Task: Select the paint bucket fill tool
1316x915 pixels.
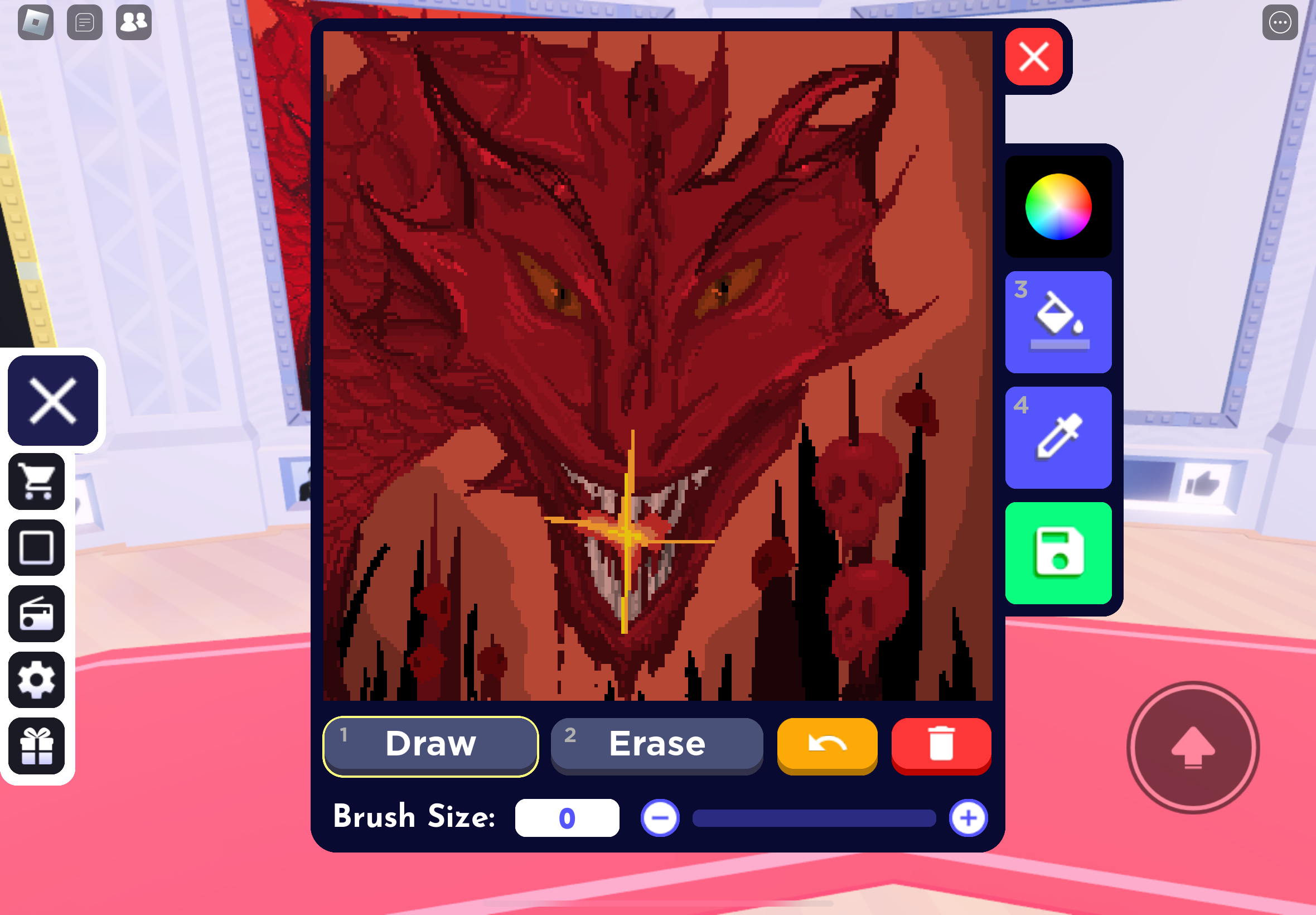Action: (x=1058, y=321)
